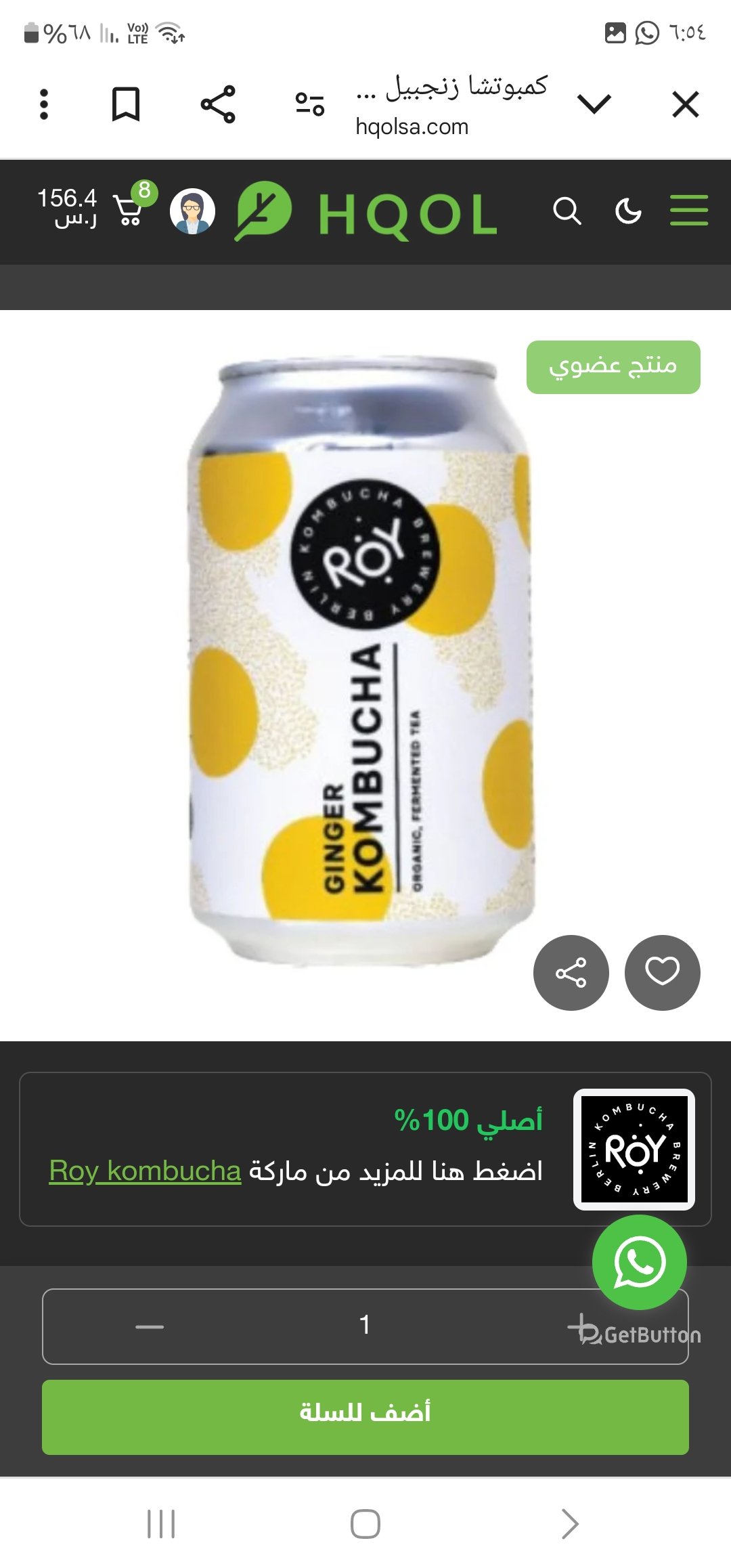Close the in-app browser tab

pyautogui.click(x=685, y=105)
